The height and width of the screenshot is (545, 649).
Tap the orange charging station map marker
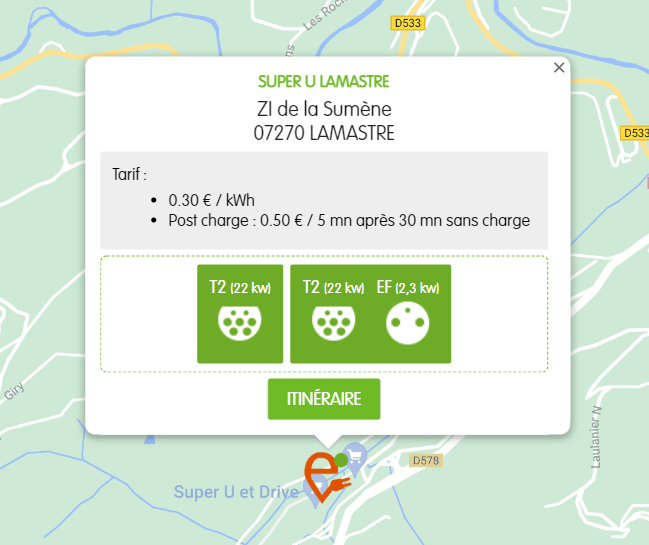click(322, 477)
